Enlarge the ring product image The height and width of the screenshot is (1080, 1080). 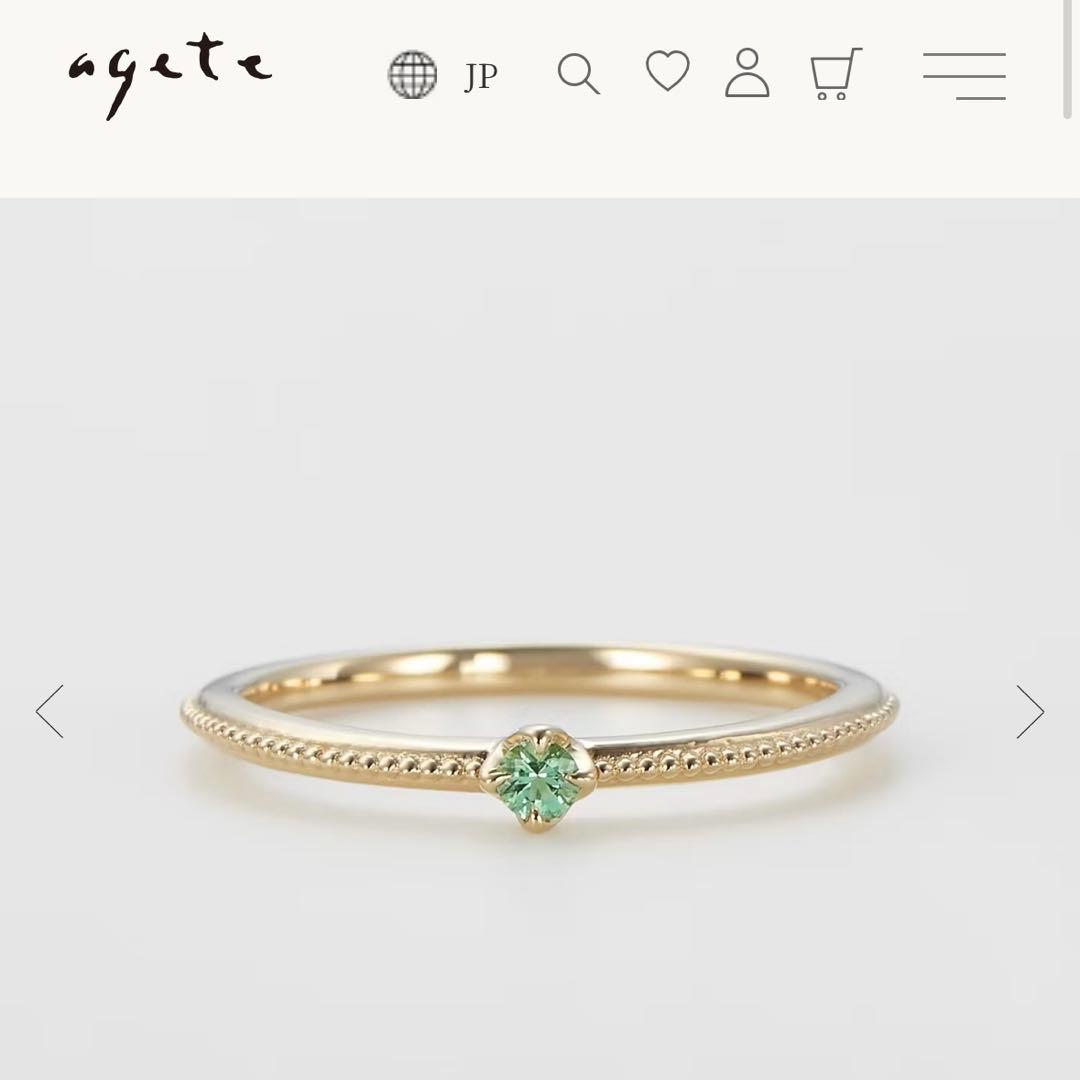click(540, 730)
